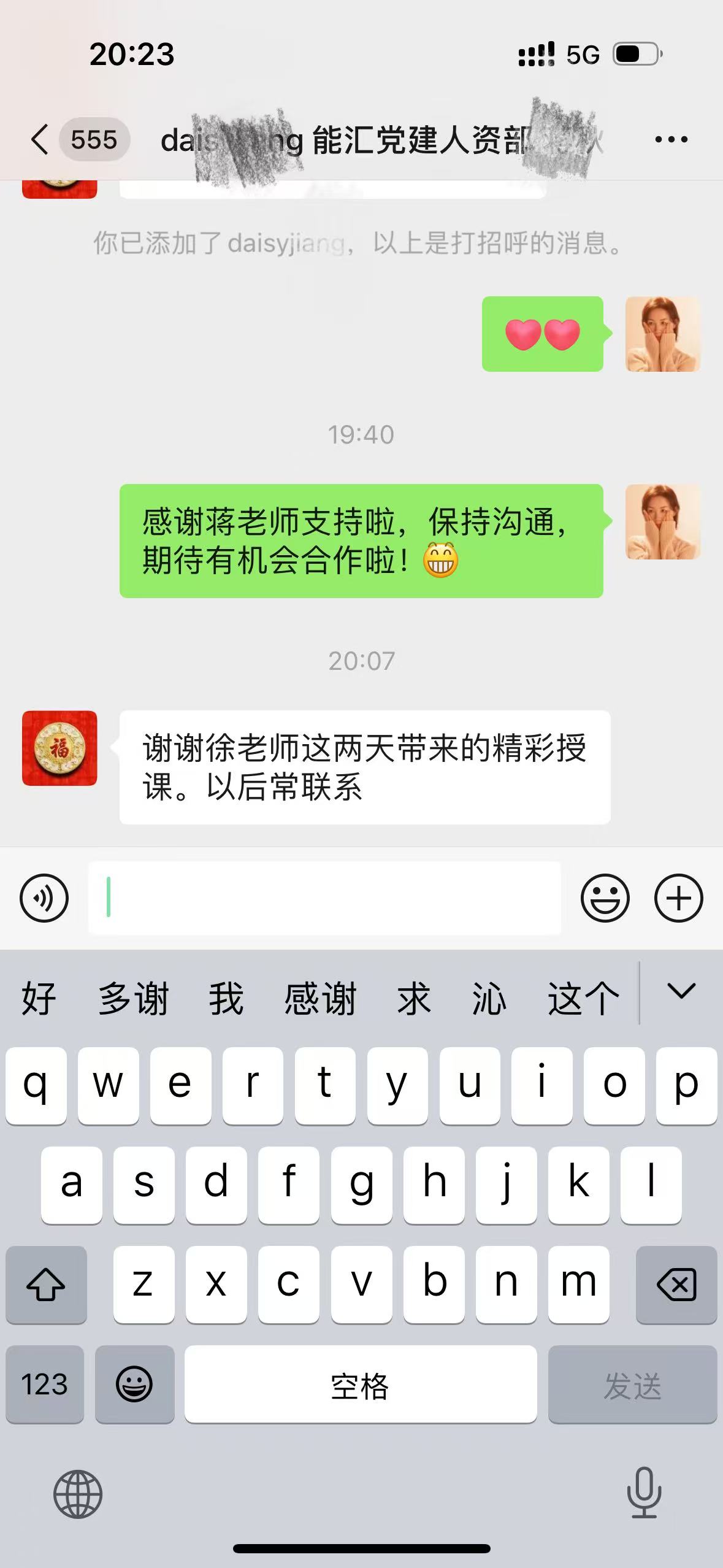Image resolution: width=723 pixels, height=1568 pixels.
Task: Choose the suggestion 好
Action: [38, 999]
